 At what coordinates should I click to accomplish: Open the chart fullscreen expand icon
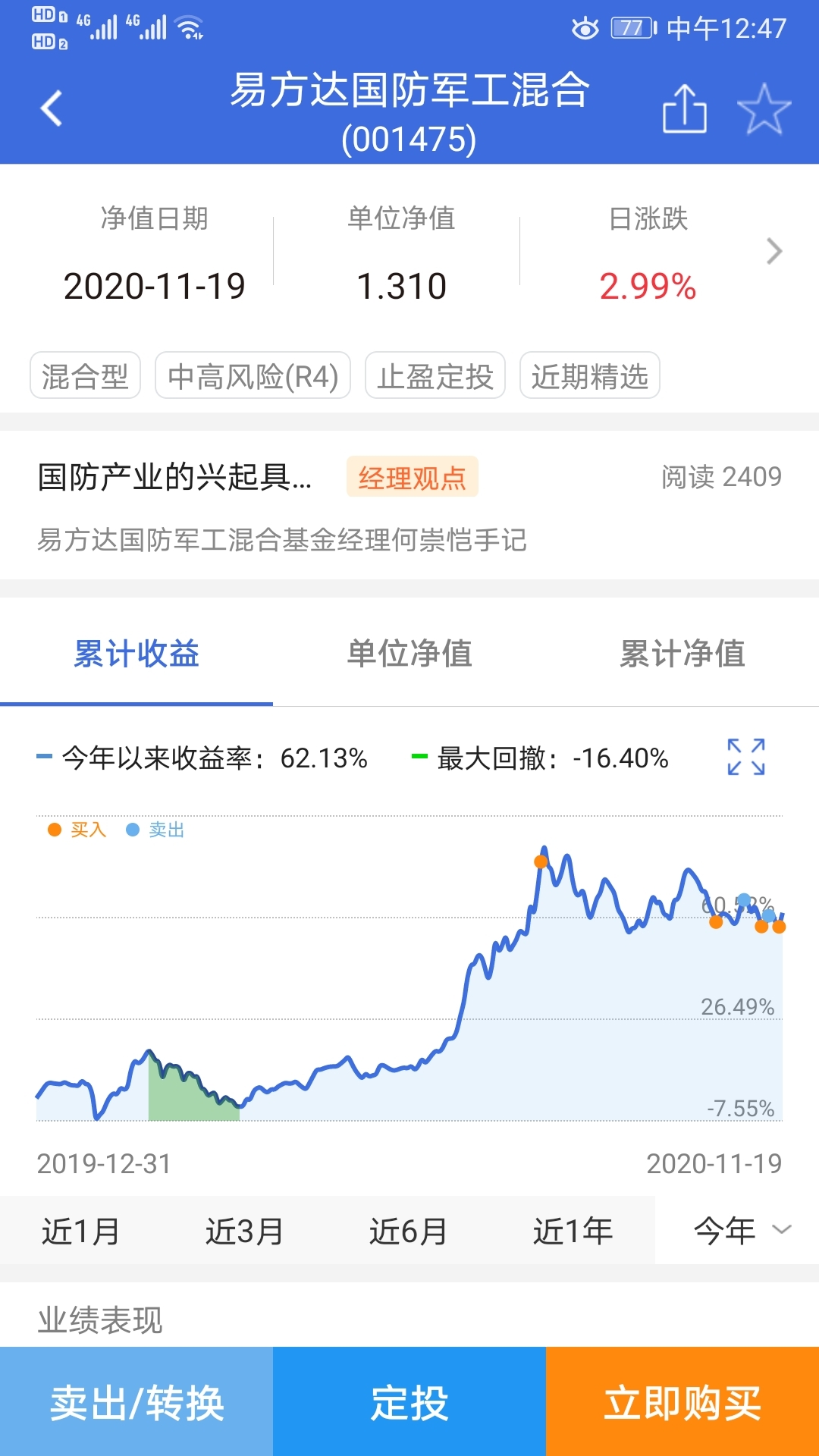pos(746,757)
